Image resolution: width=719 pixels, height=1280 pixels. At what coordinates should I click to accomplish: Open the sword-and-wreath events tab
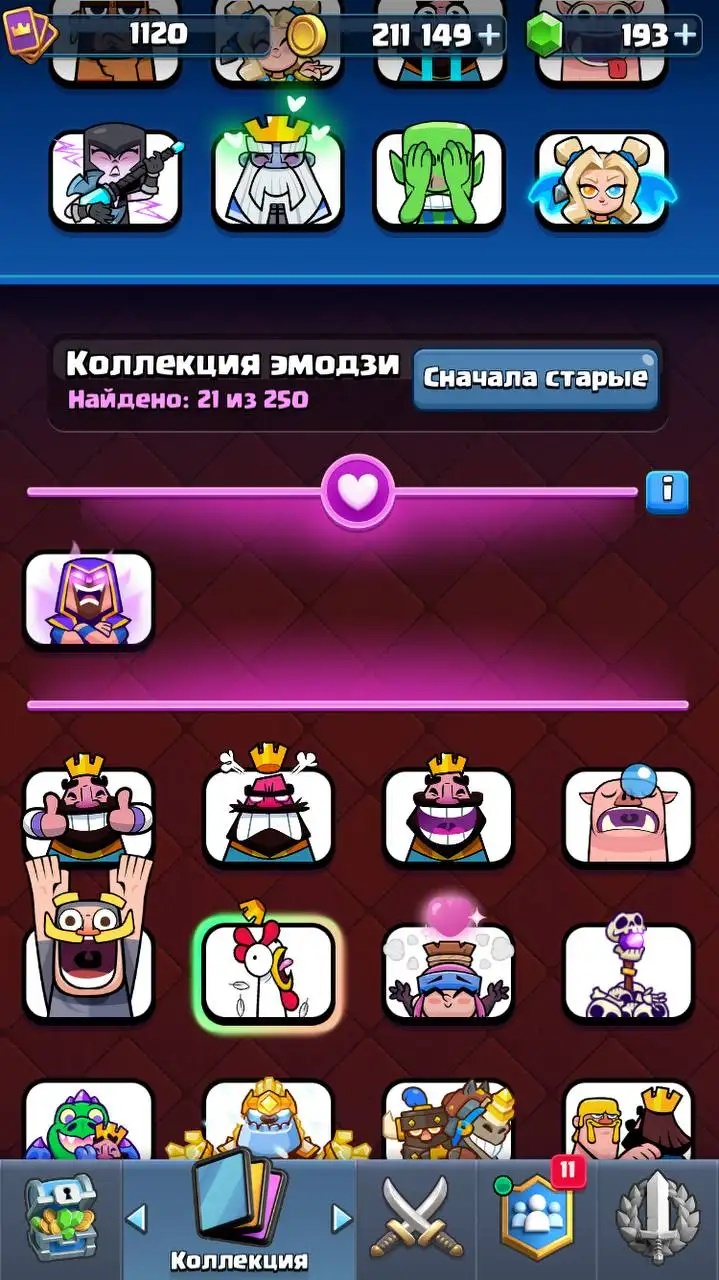658,1218
